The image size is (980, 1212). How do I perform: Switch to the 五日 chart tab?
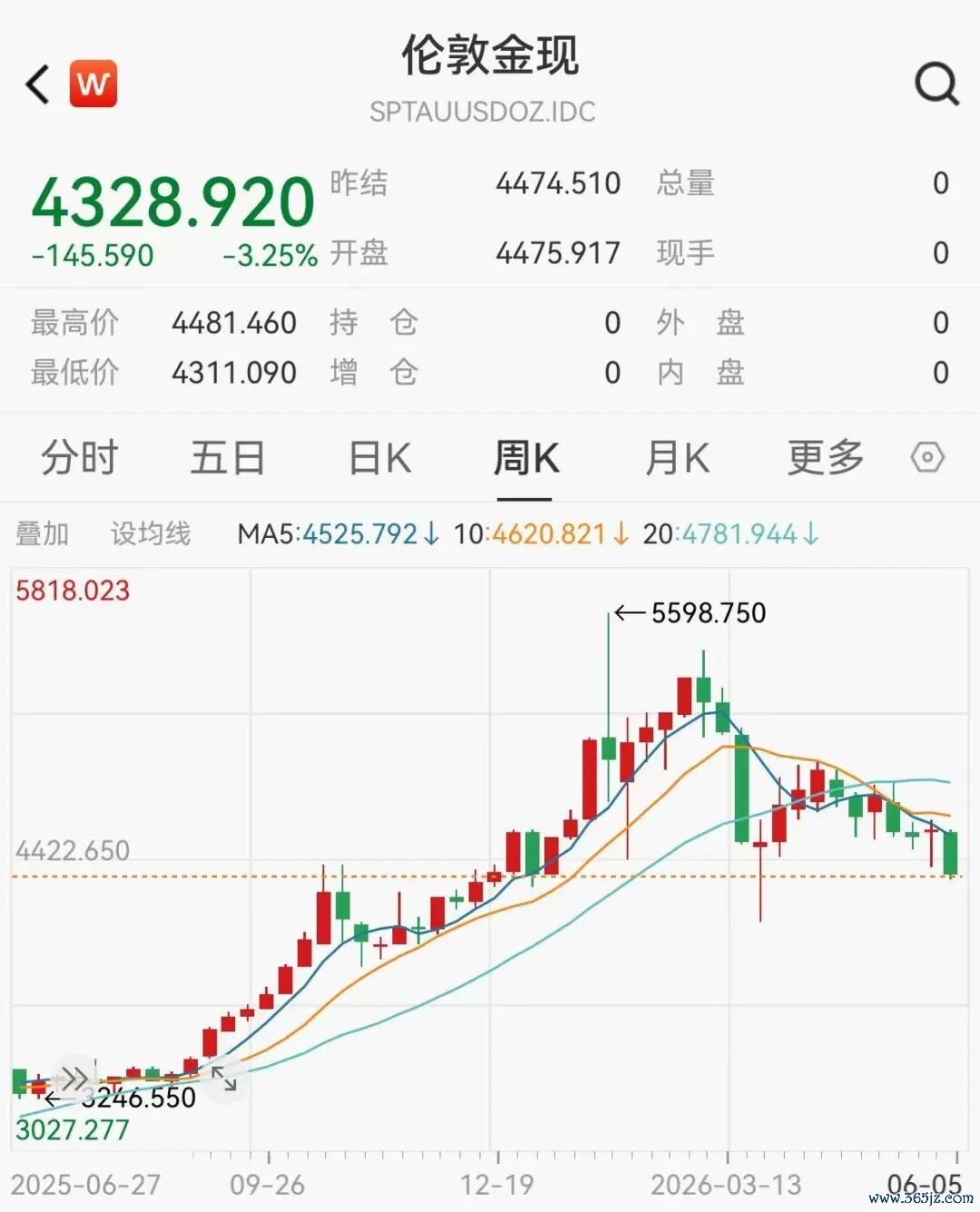228,457
